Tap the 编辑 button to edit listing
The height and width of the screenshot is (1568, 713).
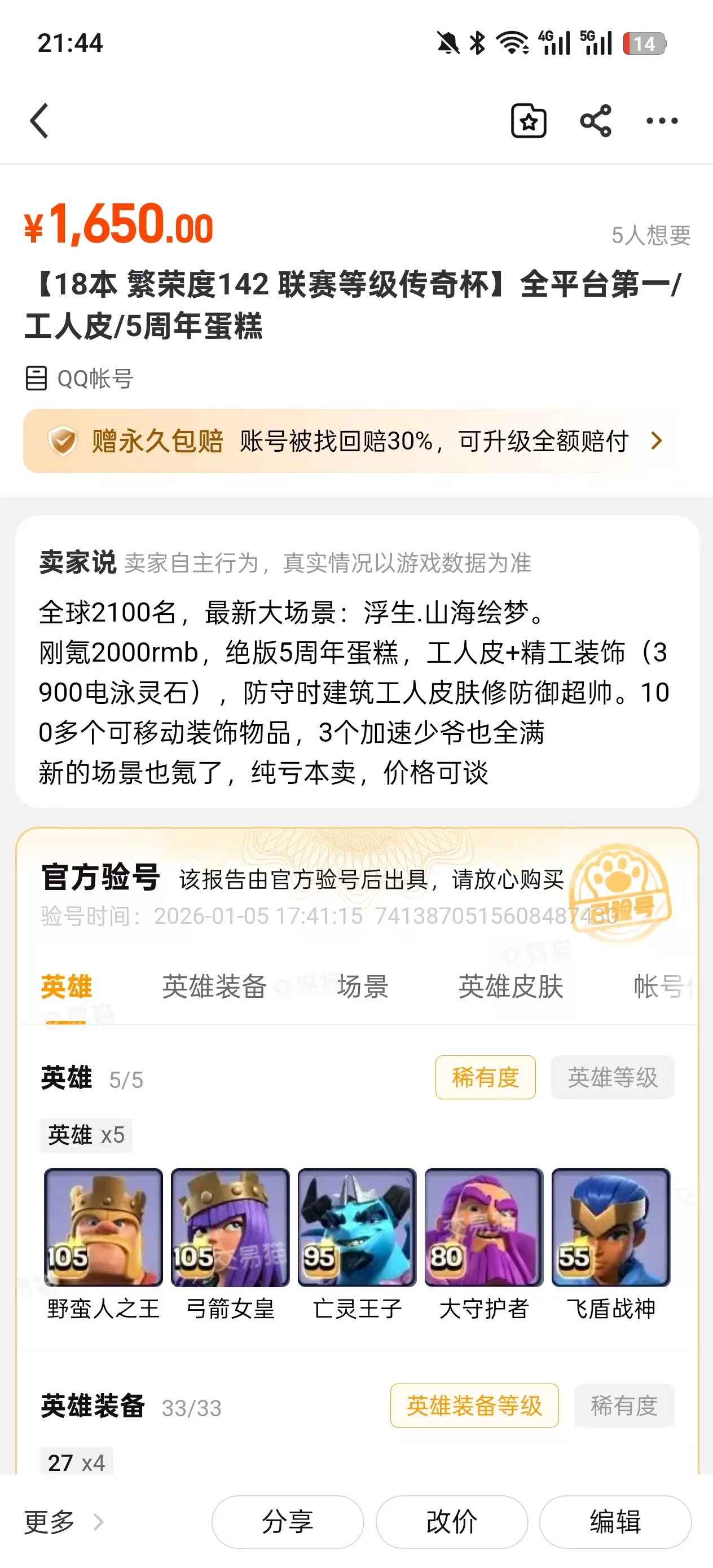coord(615,1521)
